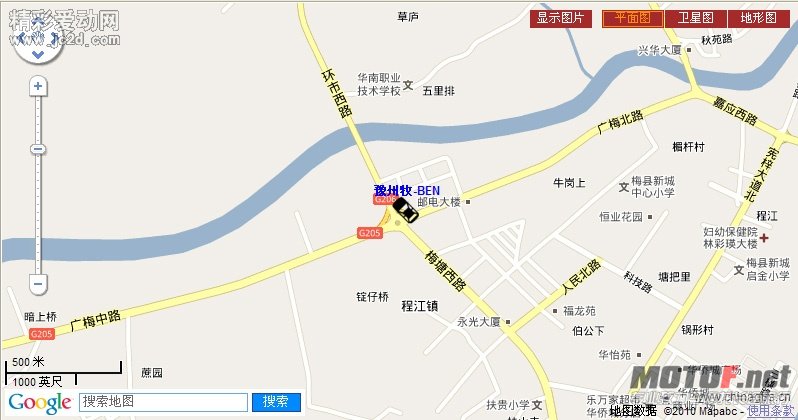Switch to 卫星图 satellite view

(696, 18)
